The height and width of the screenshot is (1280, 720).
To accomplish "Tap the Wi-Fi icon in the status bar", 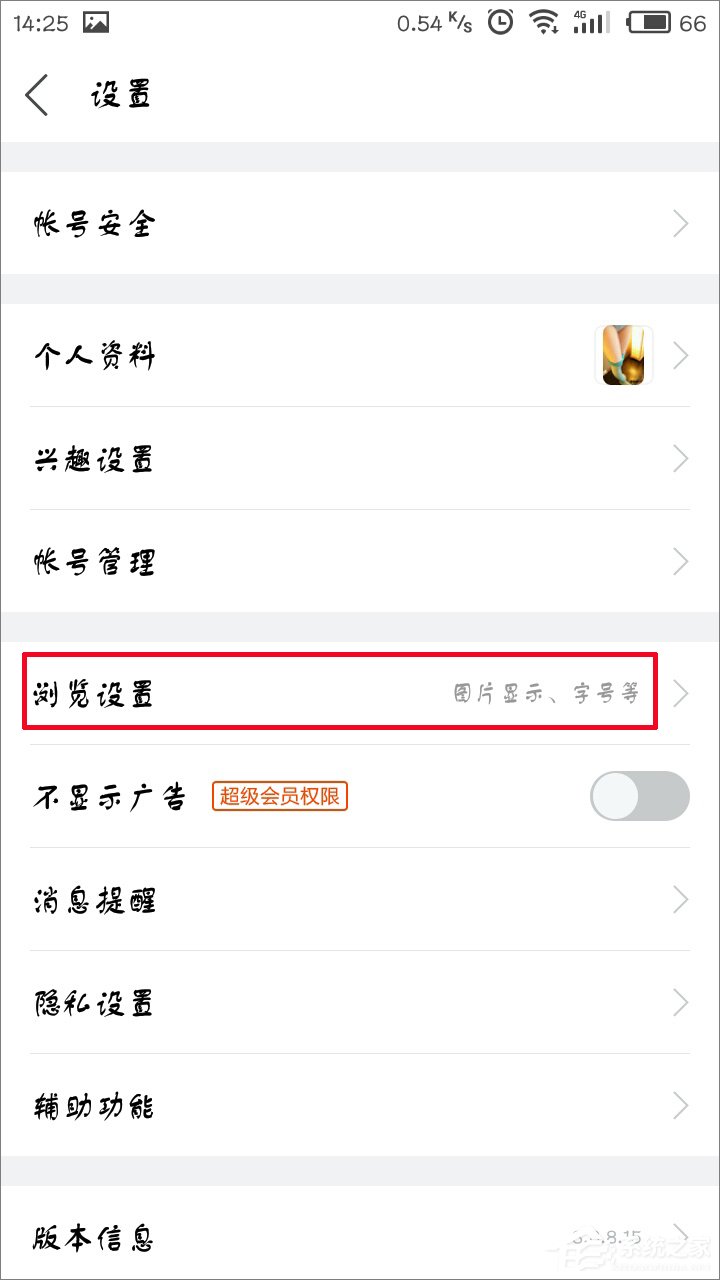I will click(x=546, y=21).
